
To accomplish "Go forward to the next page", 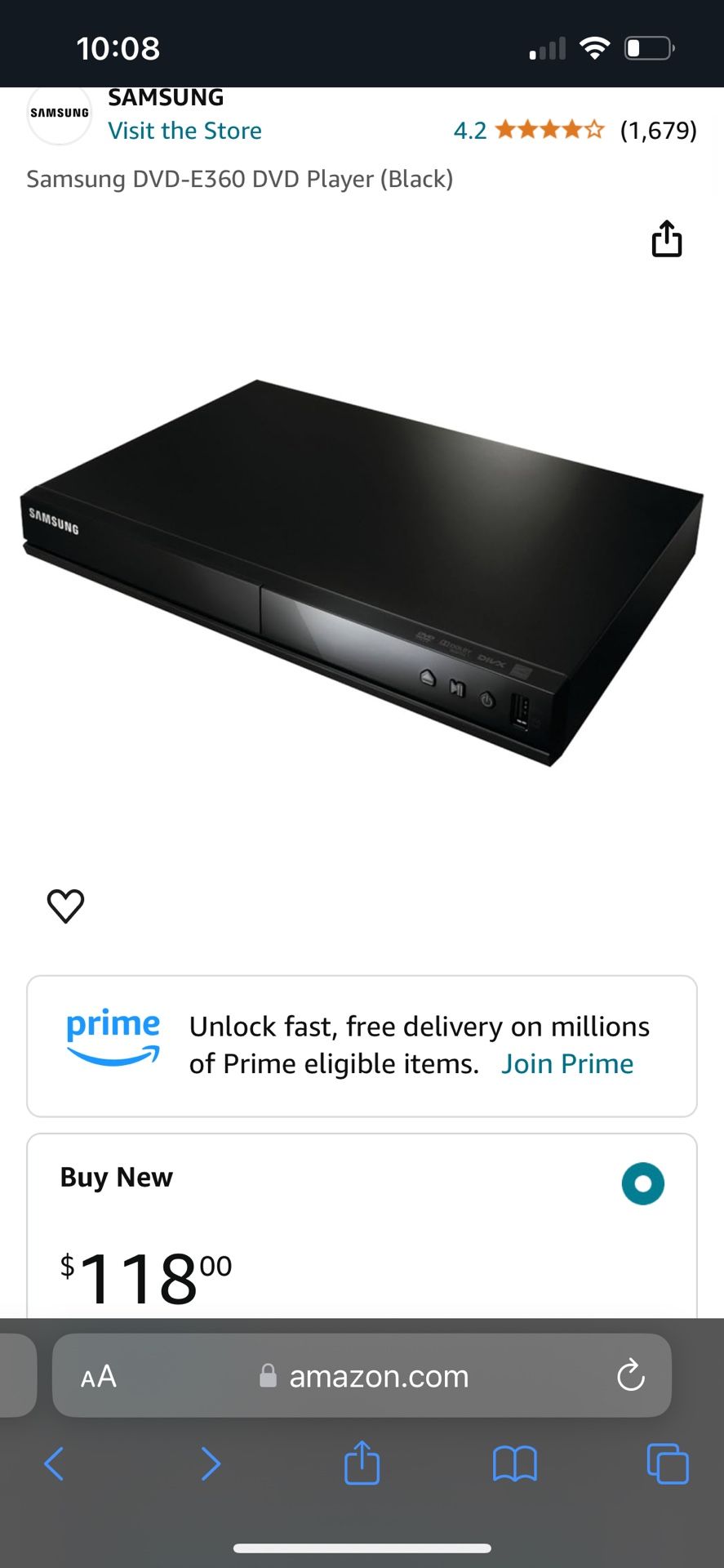I will tap(210, 1463).
